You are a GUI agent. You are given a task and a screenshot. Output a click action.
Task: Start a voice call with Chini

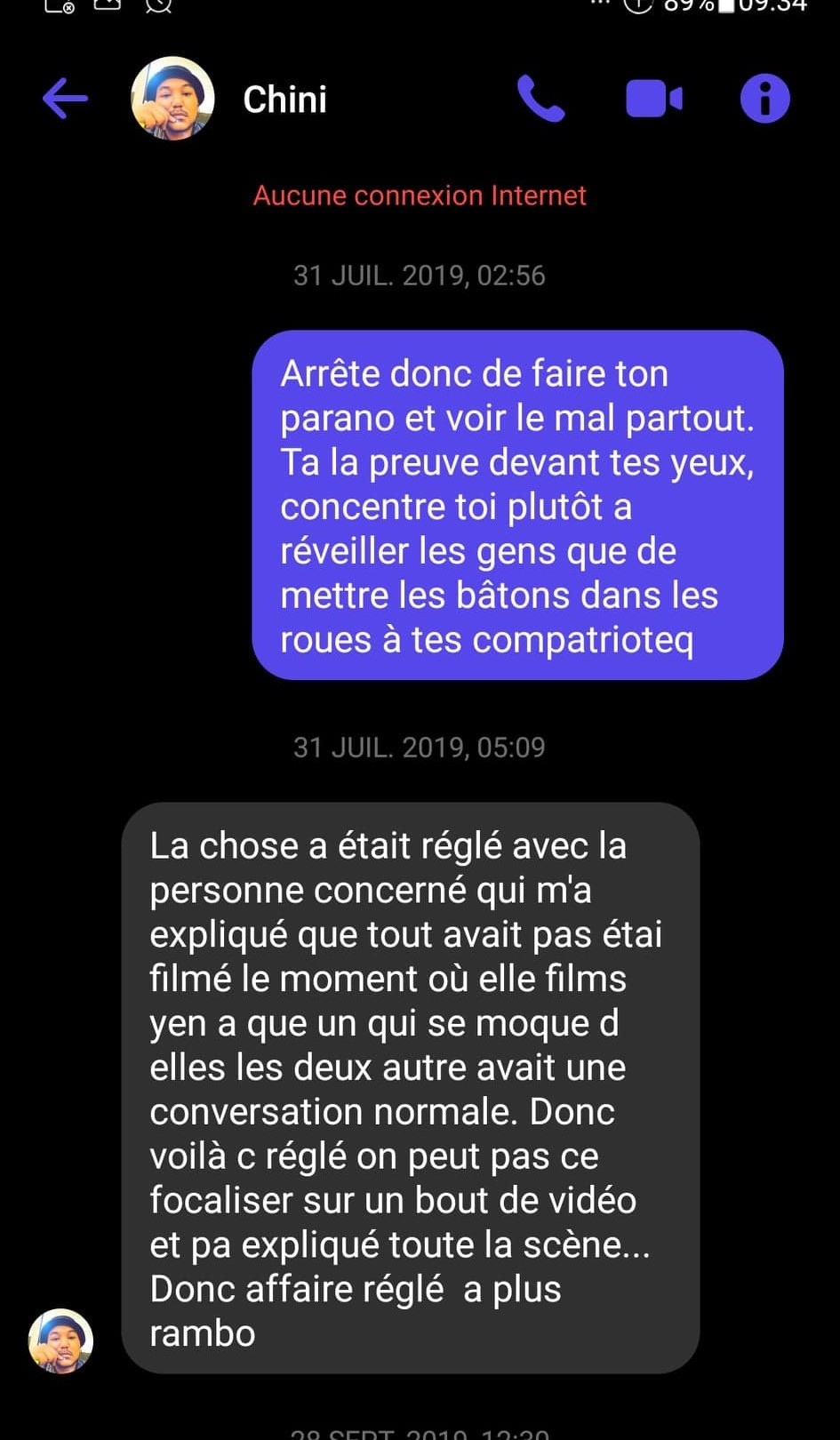[540, 98]
